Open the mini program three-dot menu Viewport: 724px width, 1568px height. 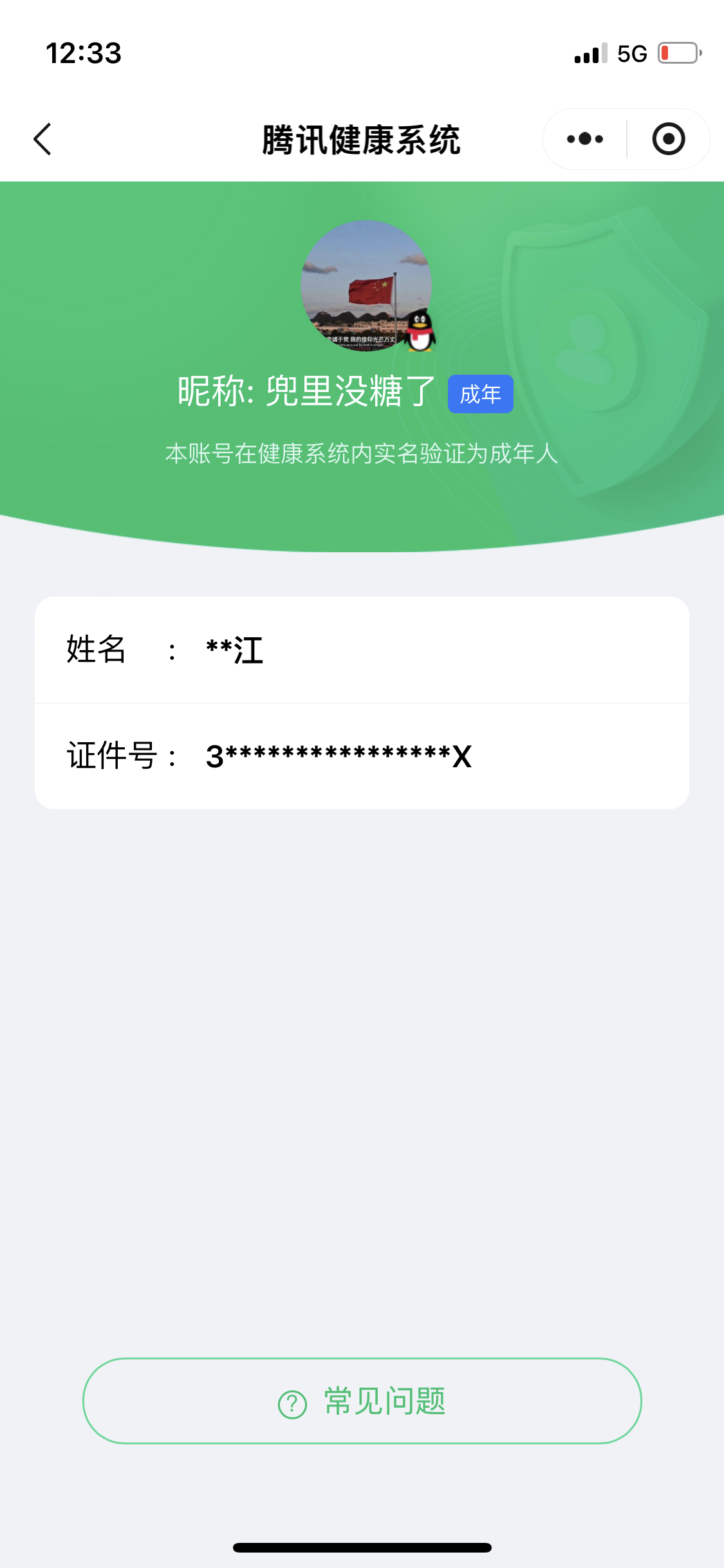coord(585,139)
